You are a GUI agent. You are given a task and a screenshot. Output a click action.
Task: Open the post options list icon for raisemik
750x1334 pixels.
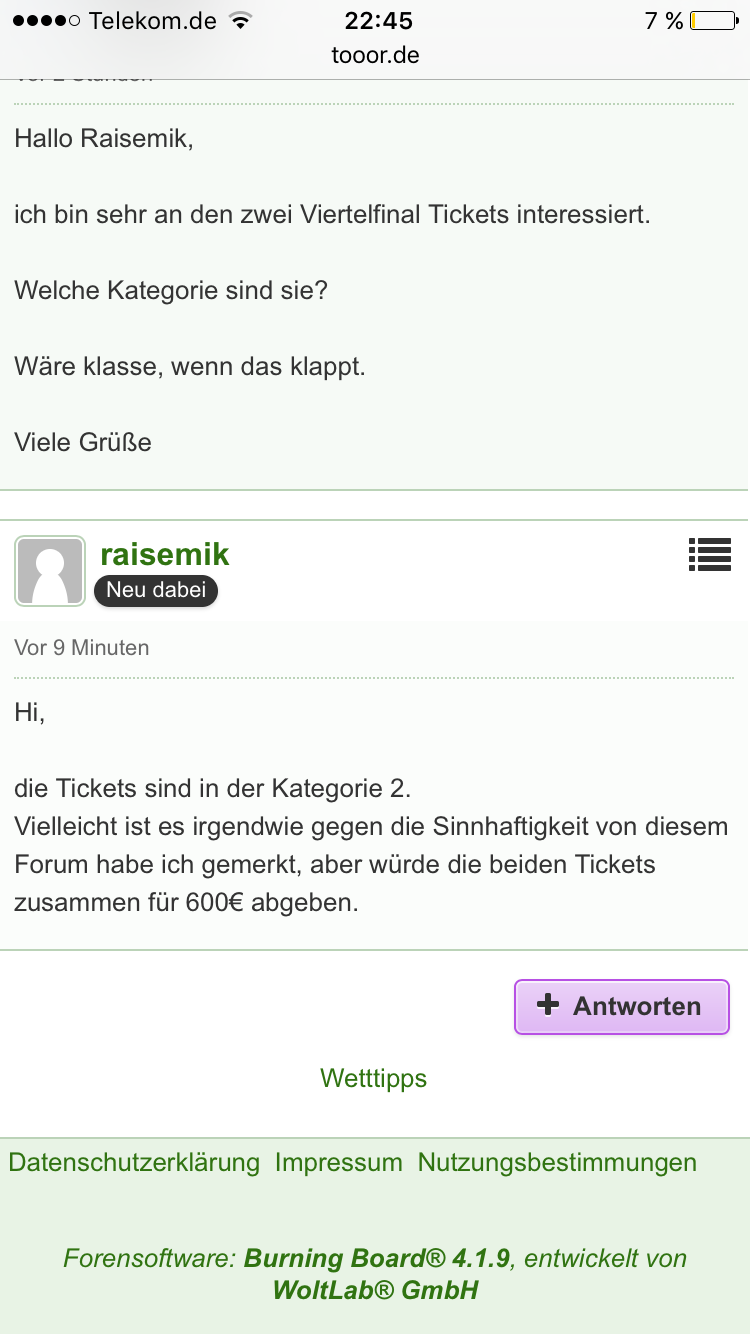pos(710,554)
